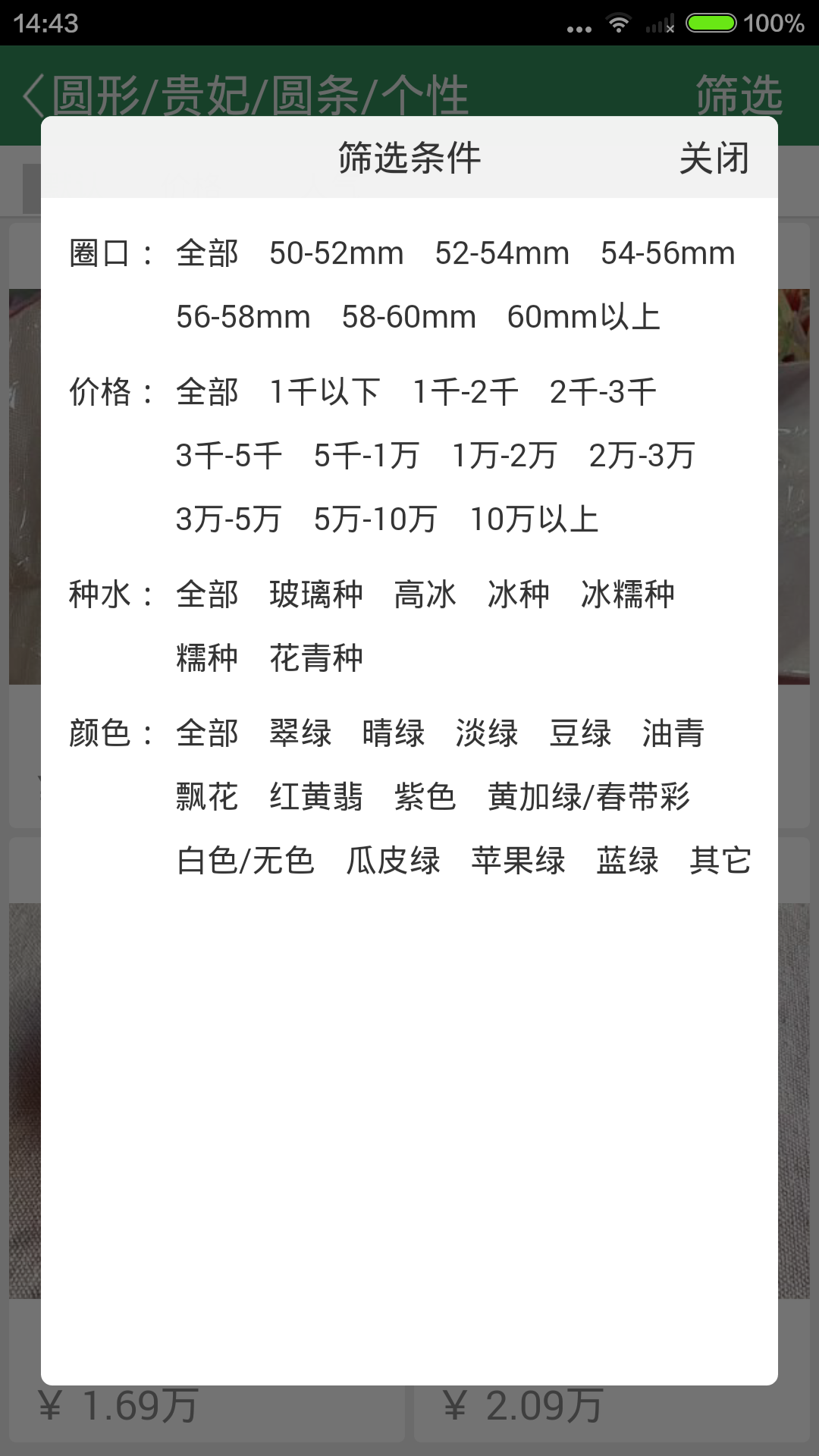Select 全部 for the 种水 filter

coord(207,595)
